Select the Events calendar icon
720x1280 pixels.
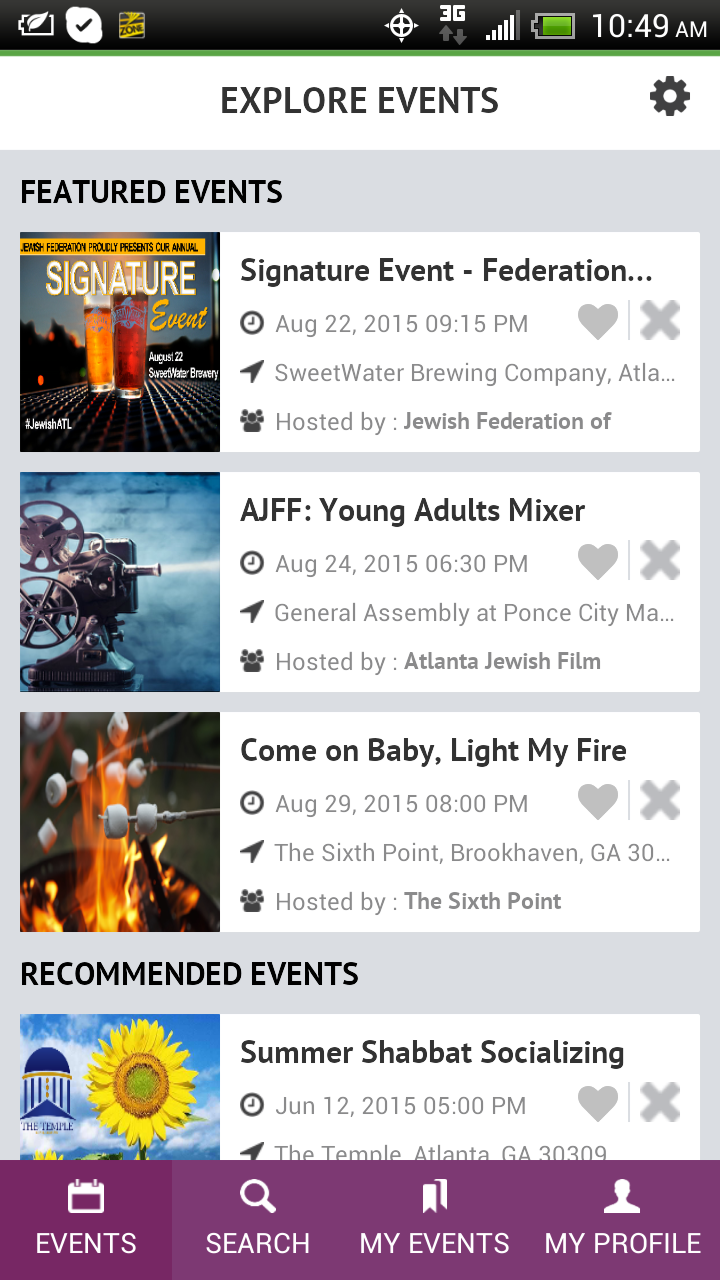[x=85, y=1195]
